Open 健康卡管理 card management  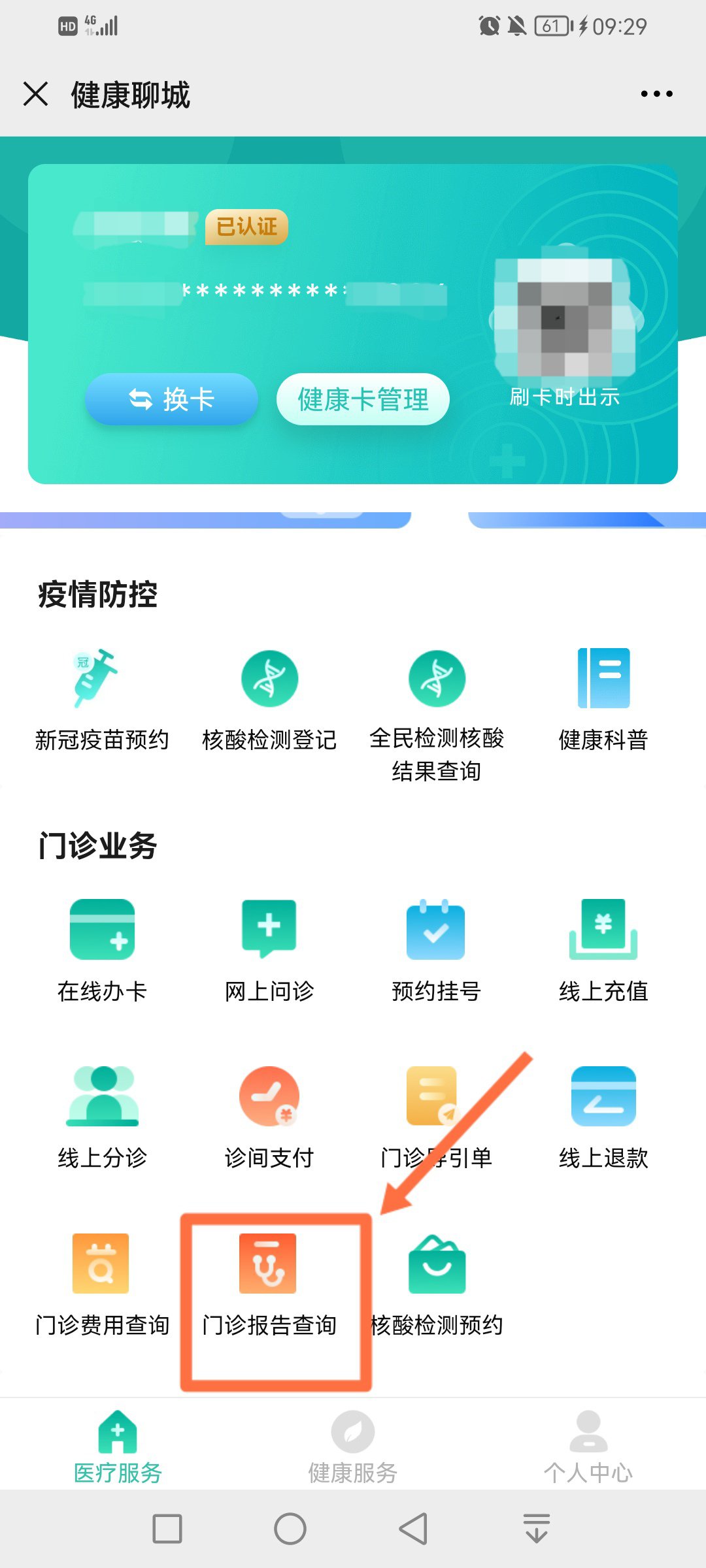pyautogui.click(x=363, y=399)
